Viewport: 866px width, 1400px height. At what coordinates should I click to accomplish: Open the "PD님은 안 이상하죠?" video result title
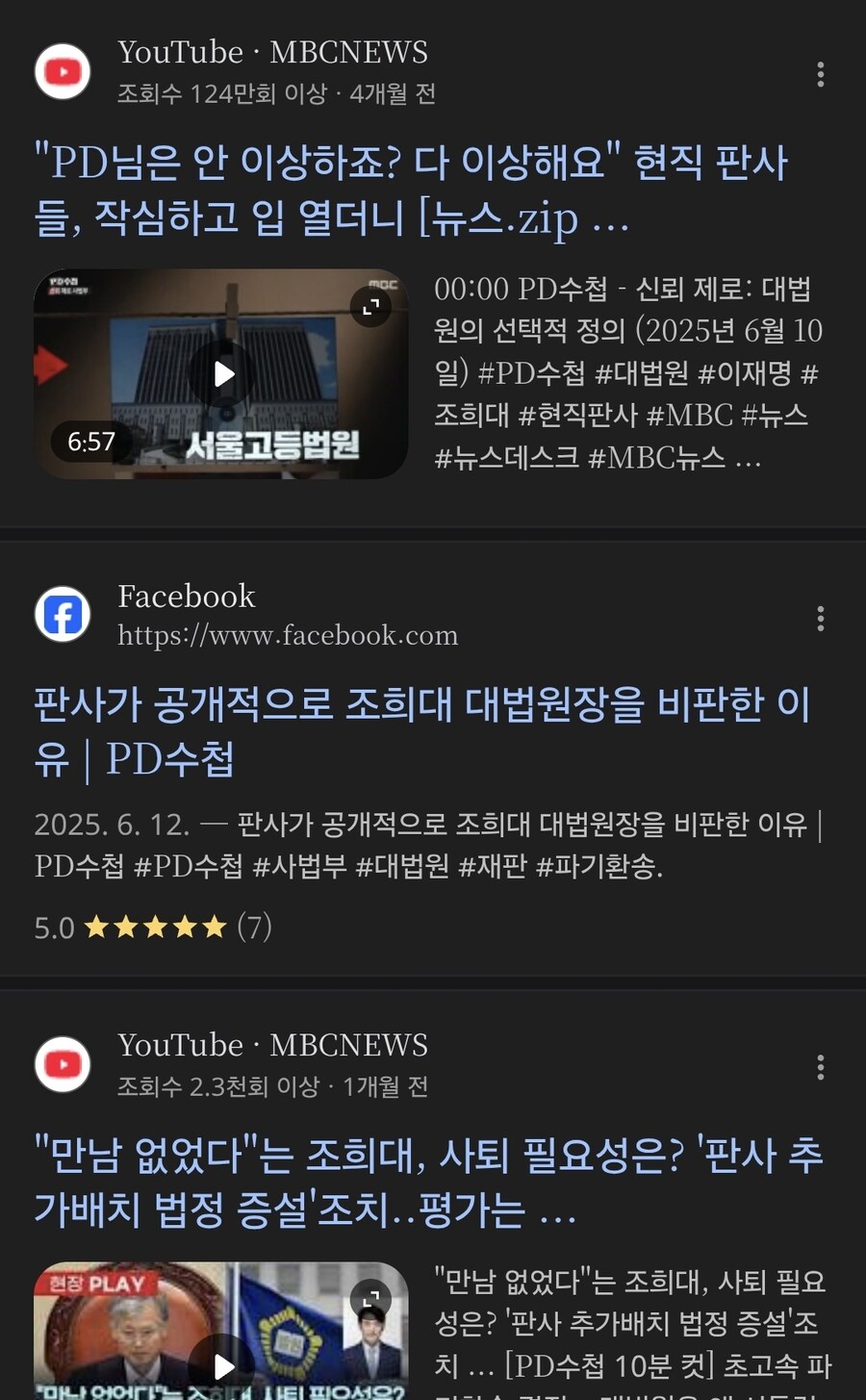point(410,190)
